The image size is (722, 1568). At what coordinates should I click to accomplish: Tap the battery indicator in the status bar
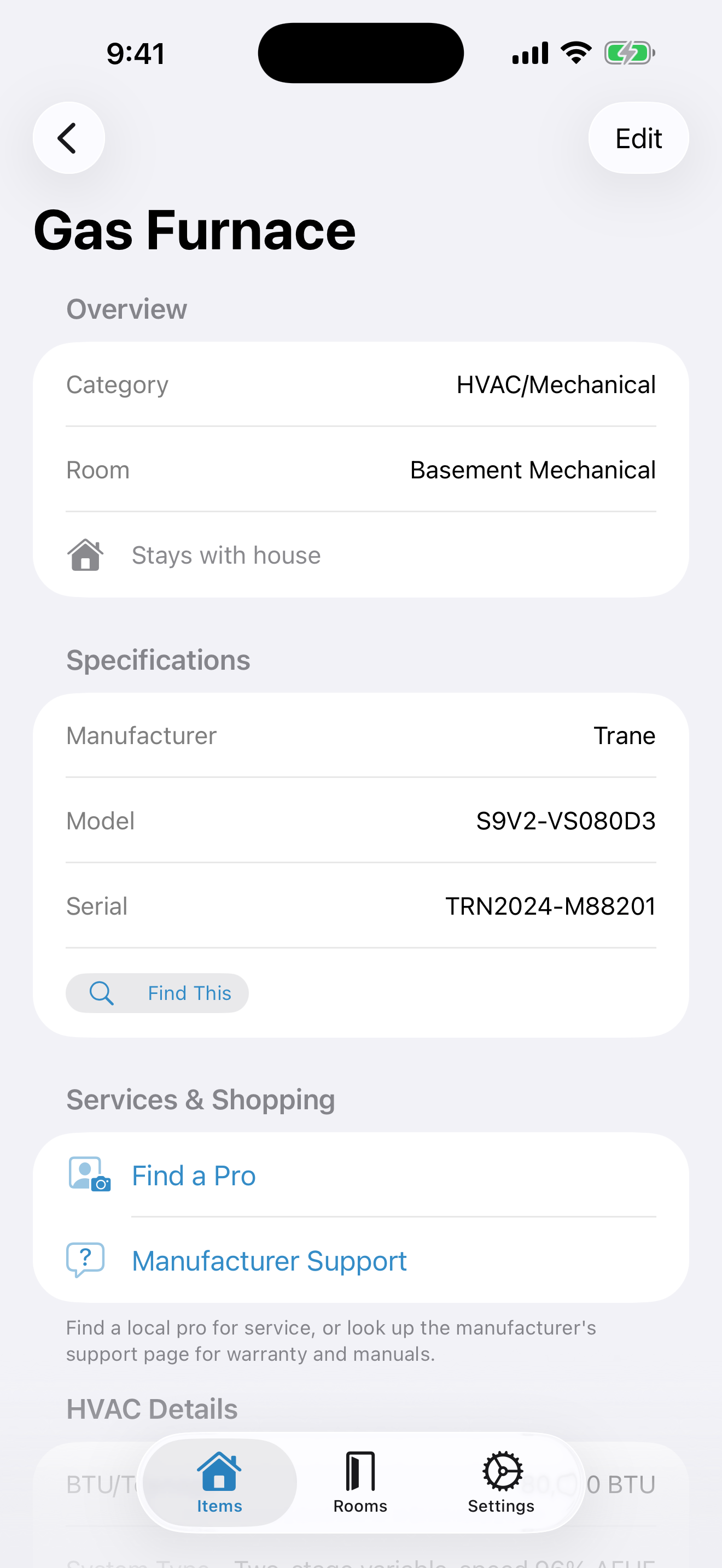tap(631, 52)
